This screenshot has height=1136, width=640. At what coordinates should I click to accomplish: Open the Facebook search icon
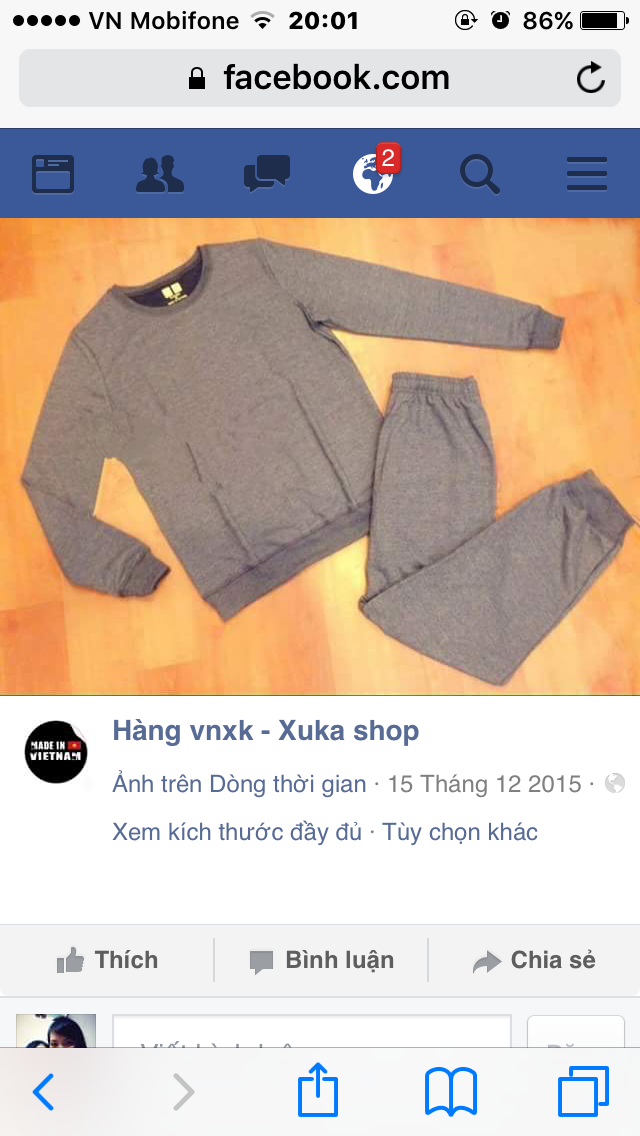click(480, 174)
